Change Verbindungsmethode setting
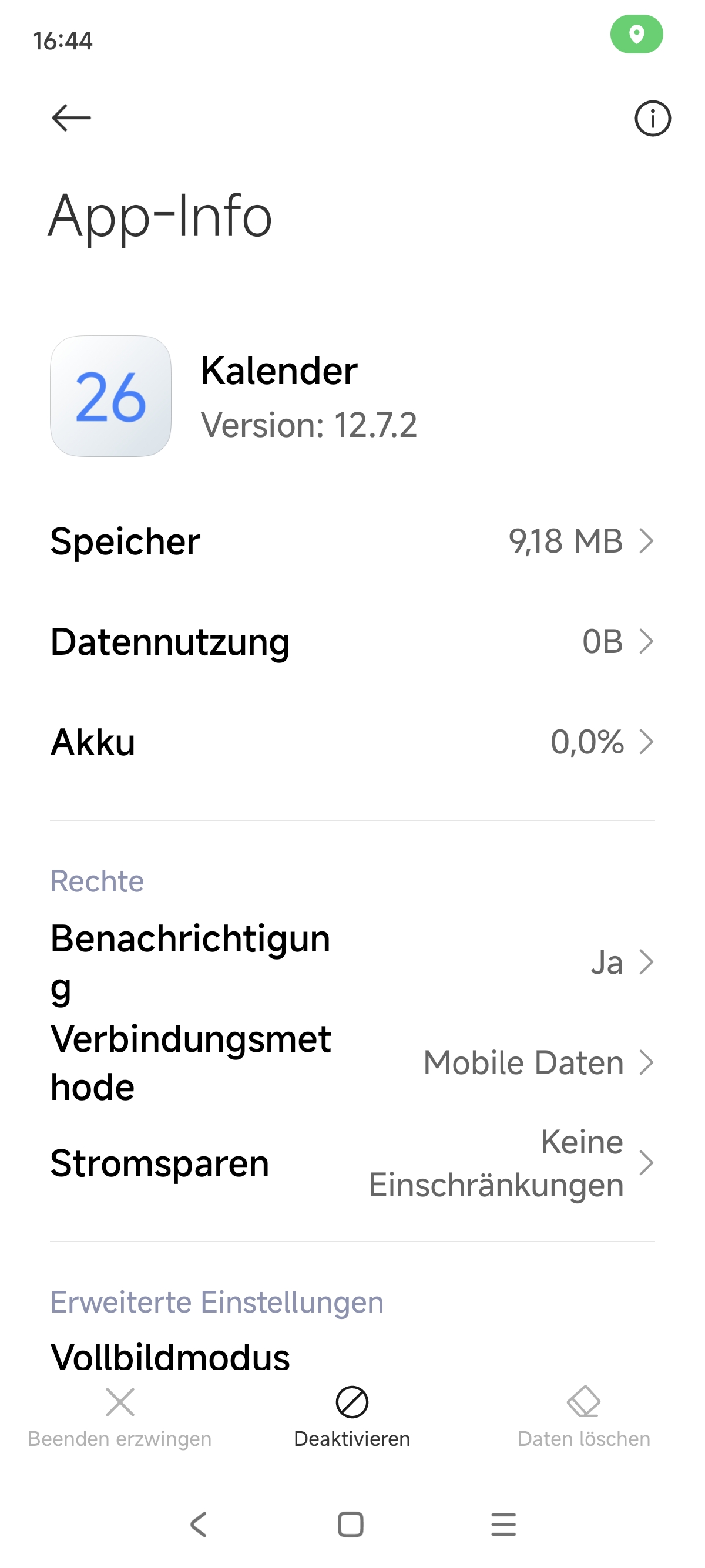This screenshot has width=705, height=1568. [x=352, y=1063]
